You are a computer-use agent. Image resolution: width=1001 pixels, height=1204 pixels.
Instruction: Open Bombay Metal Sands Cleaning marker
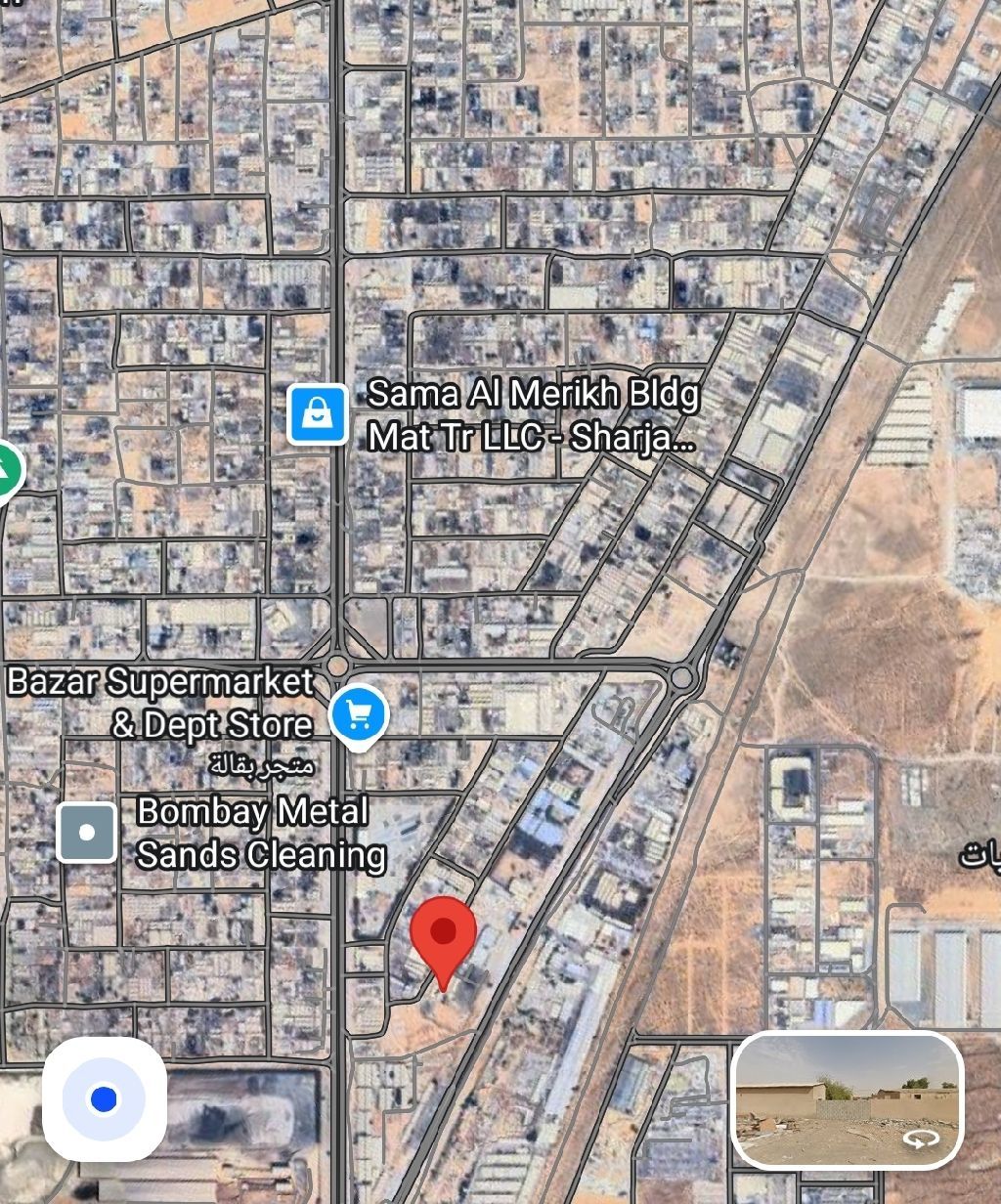[x=87, y=833]
